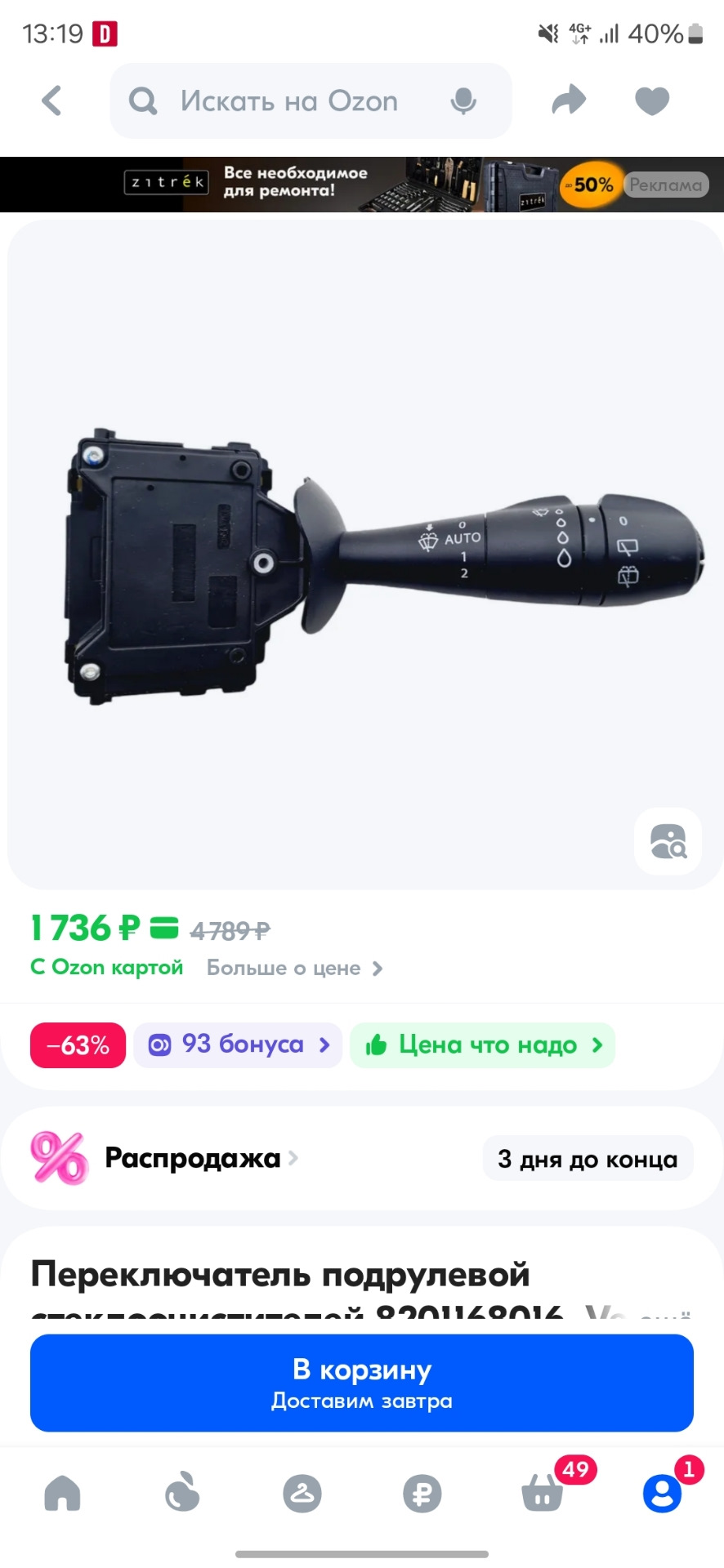The image size is (724, 1568).
Task: Share this product
Action: tap(569, 101)
